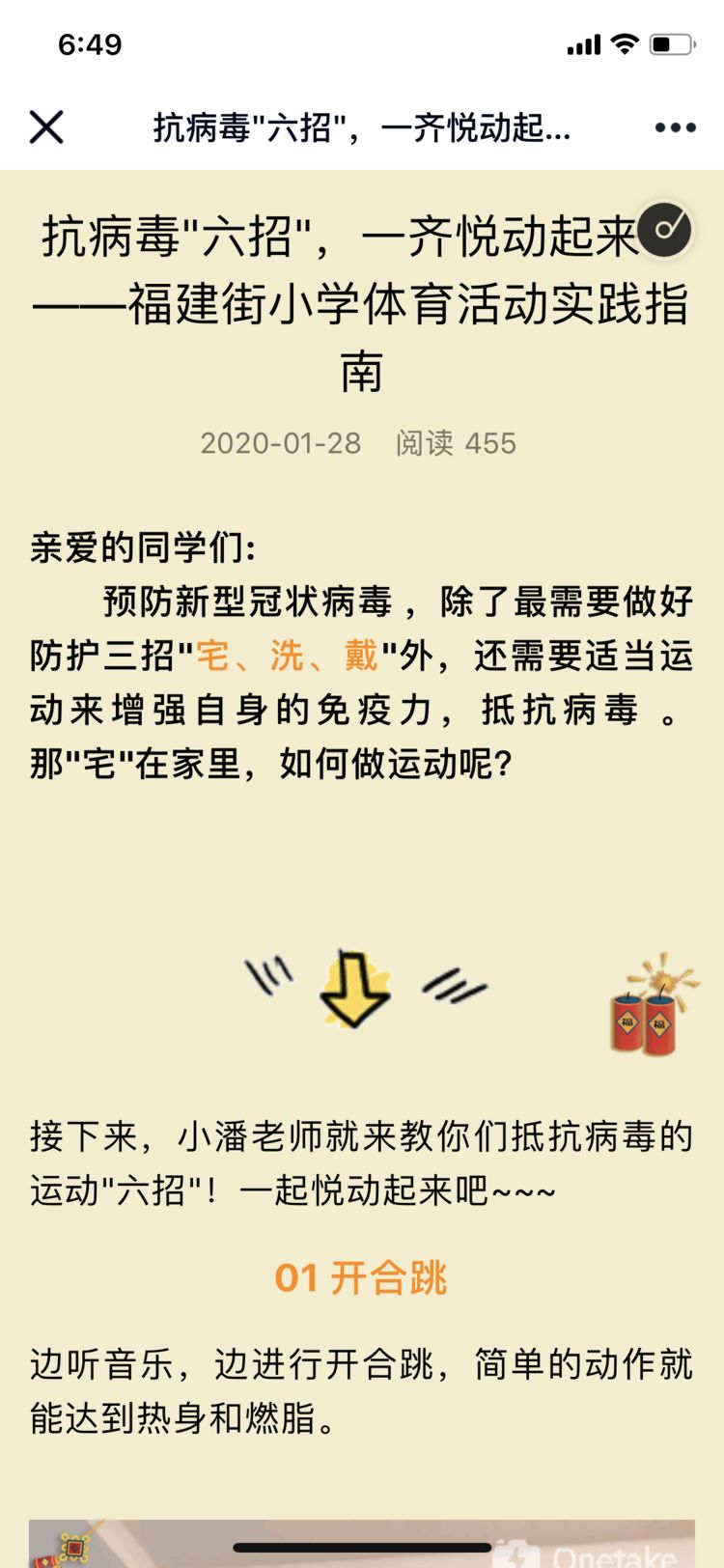Tap the article title in the navigation bar
The width and height of the screenshot is (724, 1568).
tap(362, 126)
